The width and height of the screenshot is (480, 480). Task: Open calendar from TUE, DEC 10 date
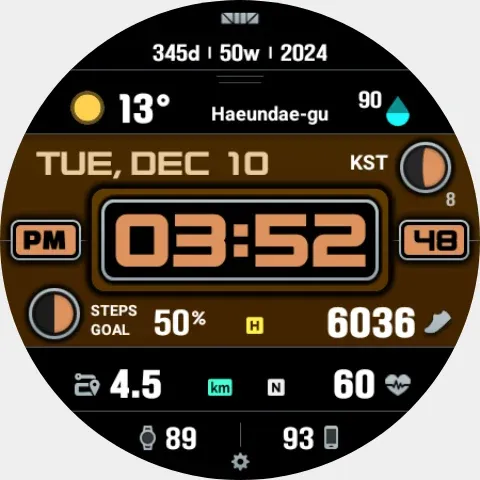152,164
